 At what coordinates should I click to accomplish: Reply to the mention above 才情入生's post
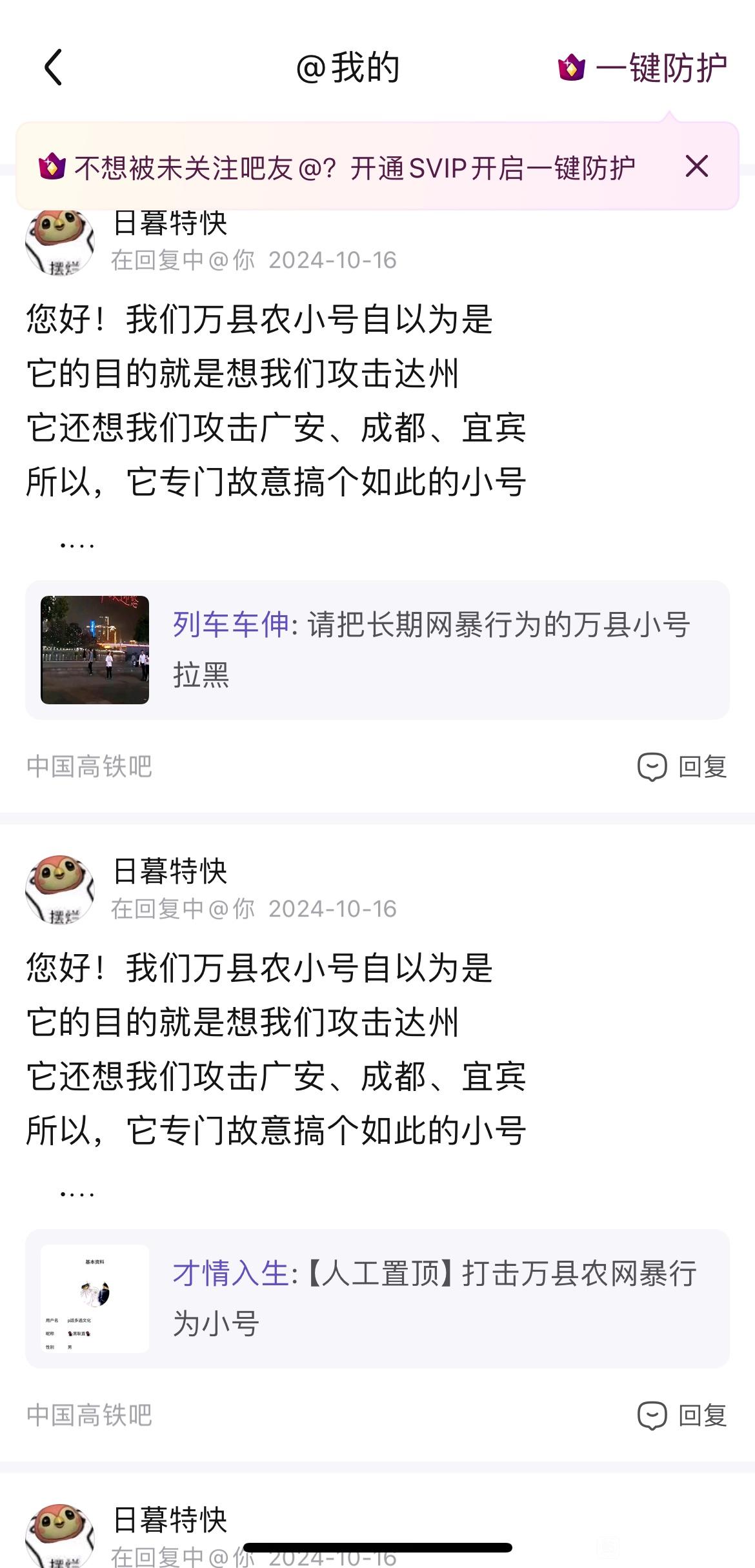tap(682, 1416)
